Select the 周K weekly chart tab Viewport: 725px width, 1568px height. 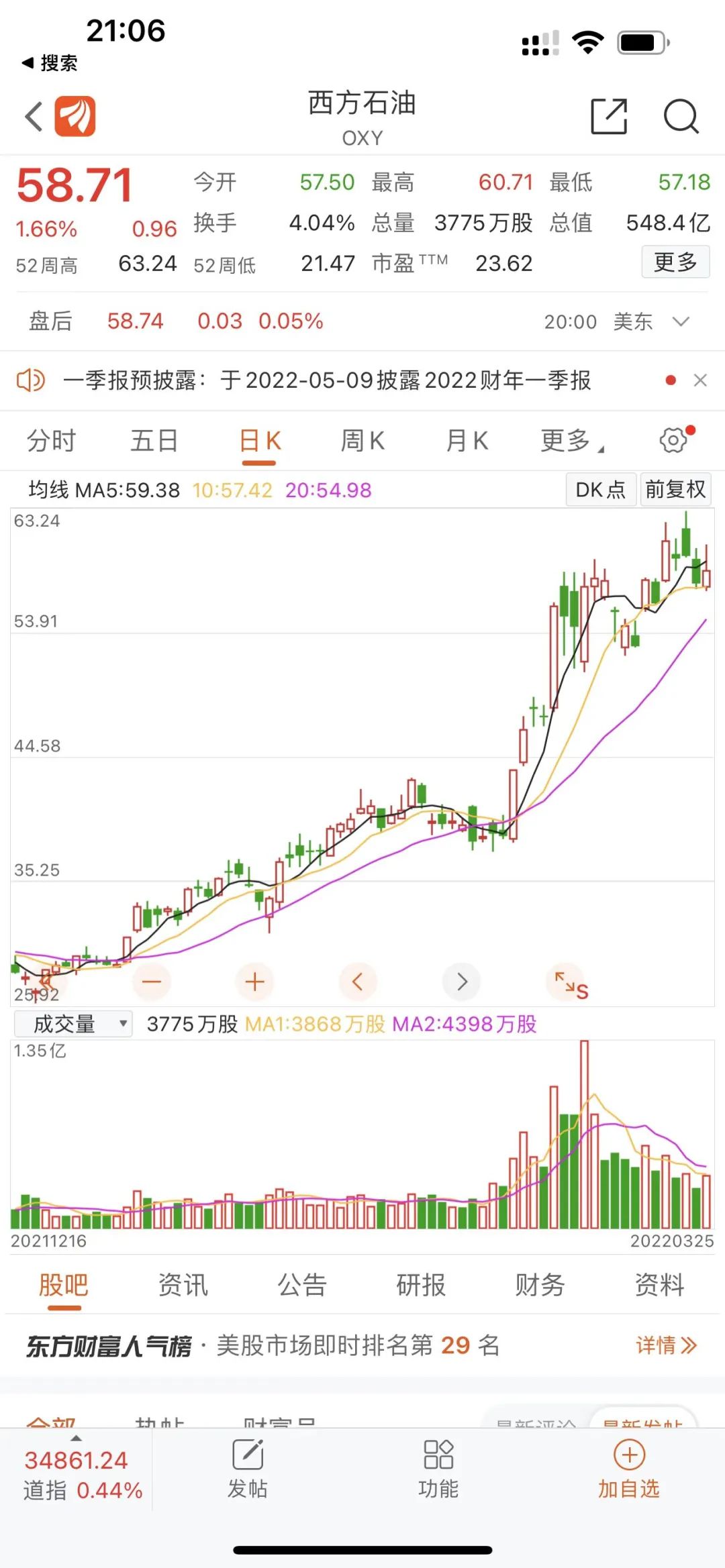pyautogui.click(x=362, y=441)
